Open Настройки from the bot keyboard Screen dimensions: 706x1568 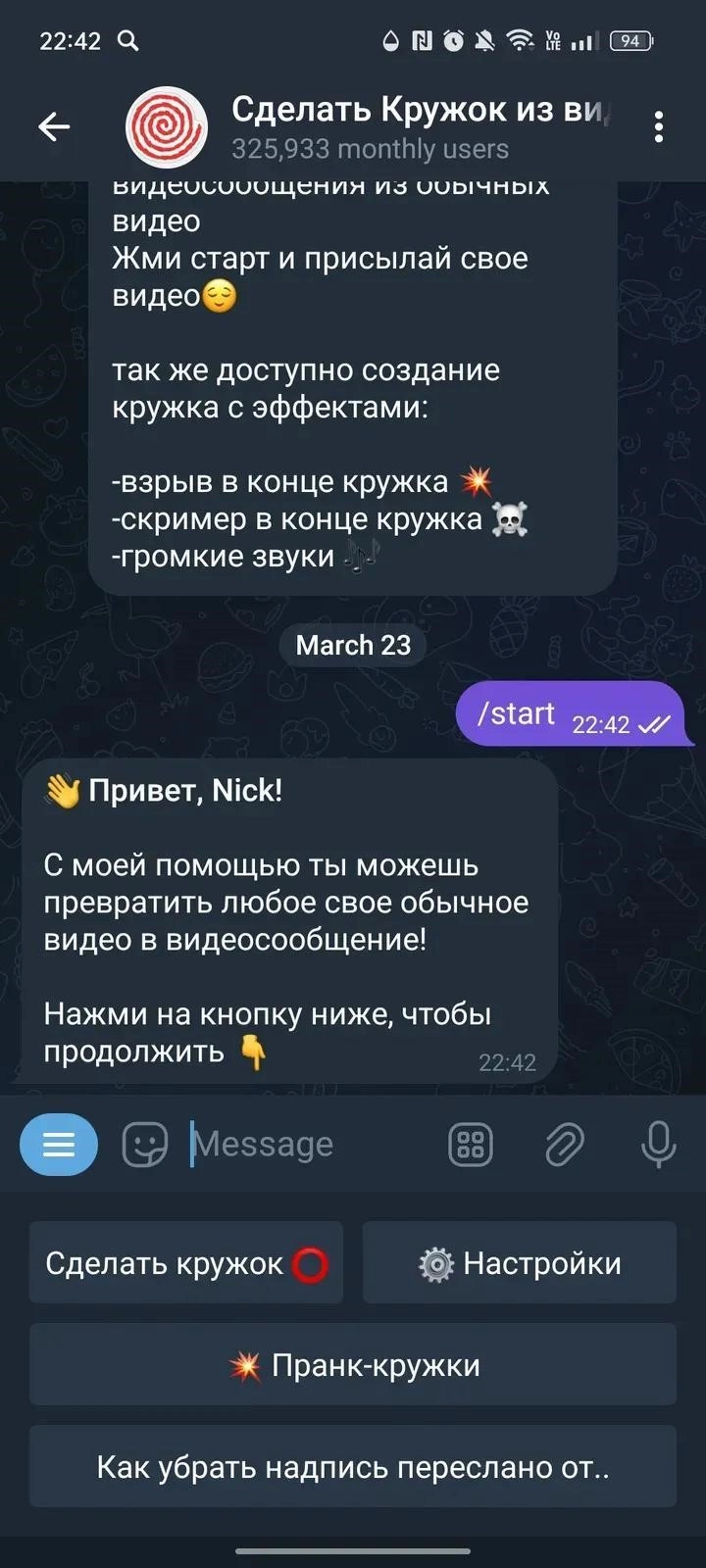(x=520, y=1263)
